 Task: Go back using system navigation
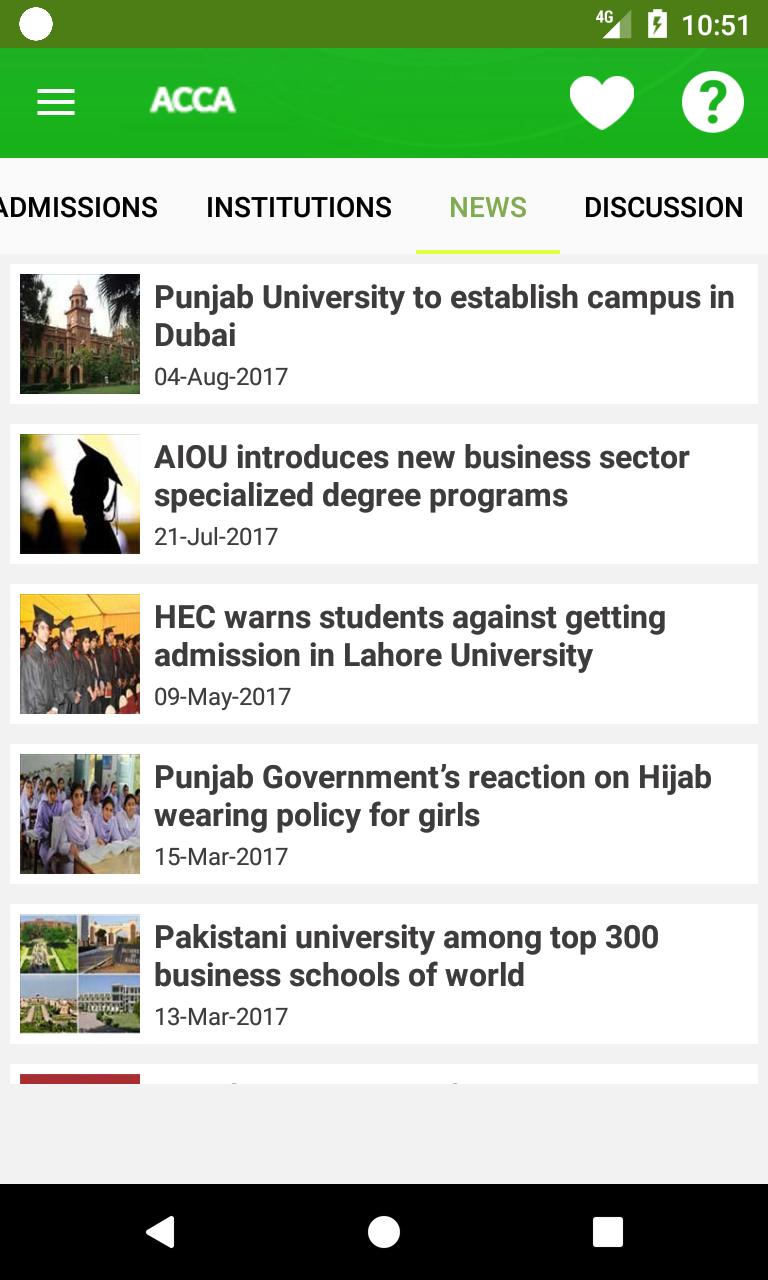point(160,1232)
